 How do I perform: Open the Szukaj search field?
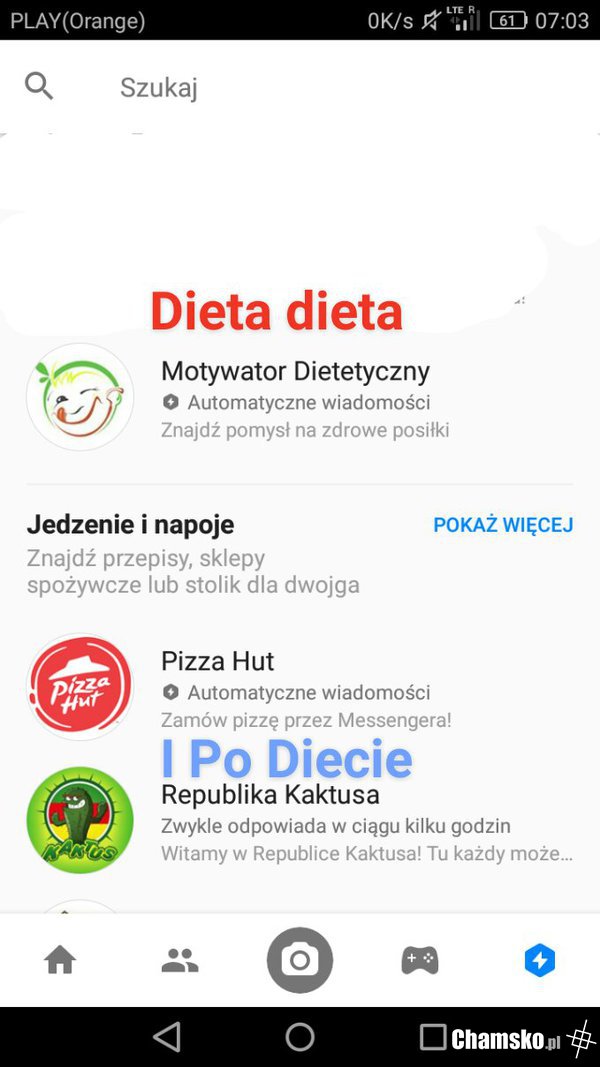pyautogui.click(x=300, y=88)
